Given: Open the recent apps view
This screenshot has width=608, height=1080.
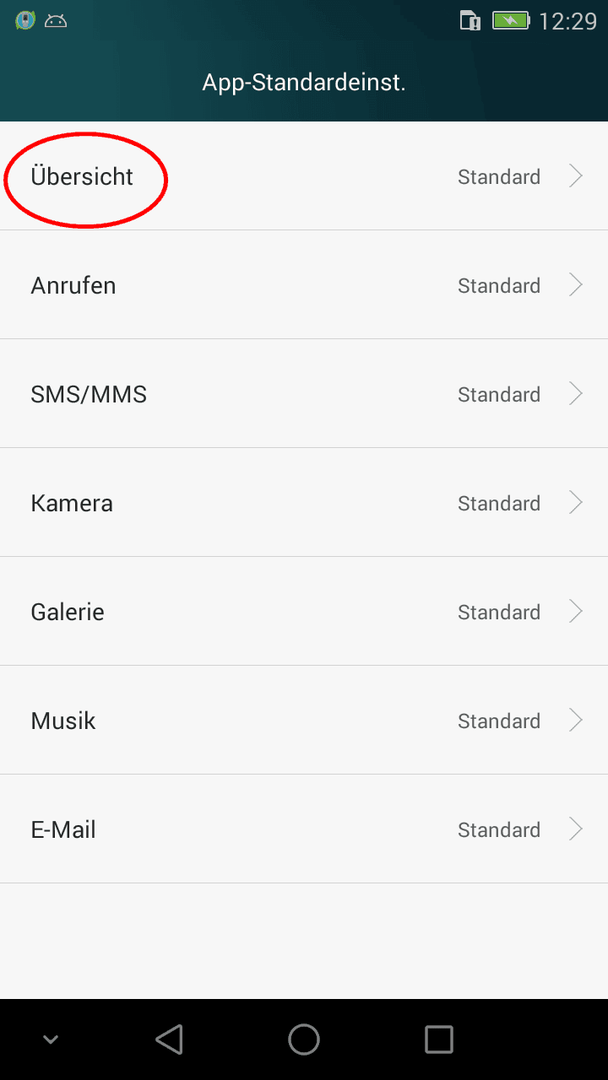Looking at the screenshot, I should click(439, 1039).
